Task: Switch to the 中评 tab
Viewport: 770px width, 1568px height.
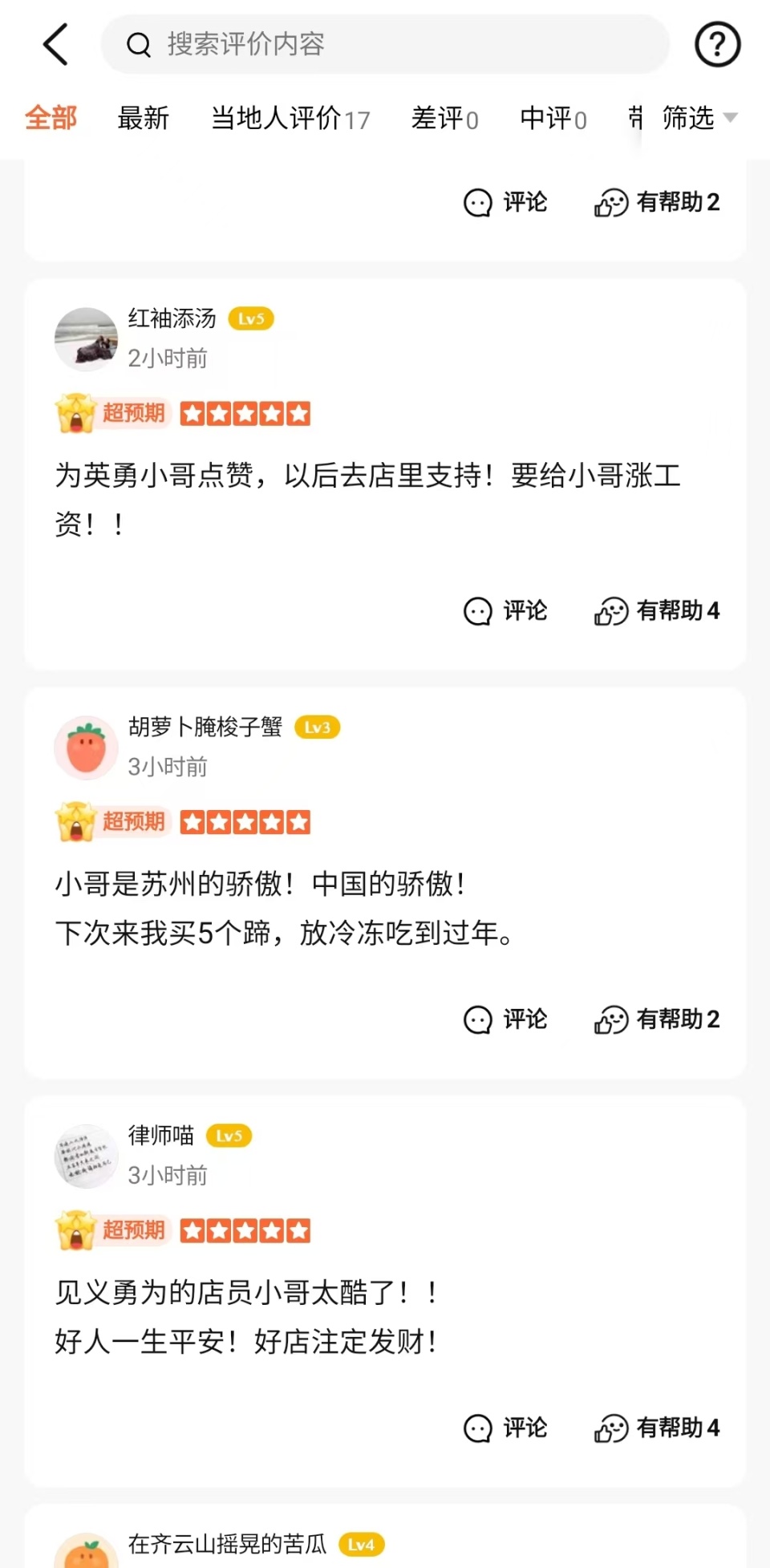Action: tap(553, 118)
